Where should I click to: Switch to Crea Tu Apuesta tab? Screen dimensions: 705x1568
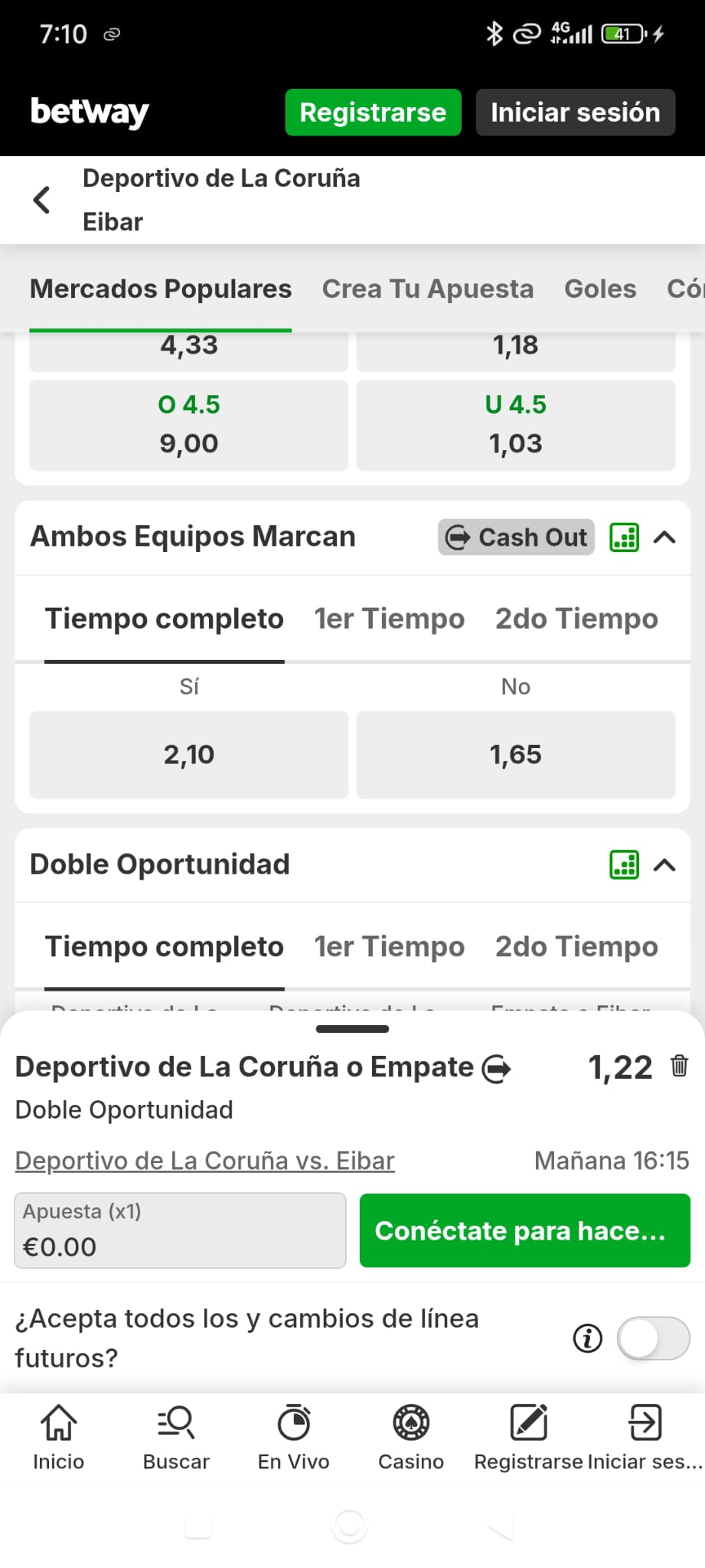click(x=427, y=289)
